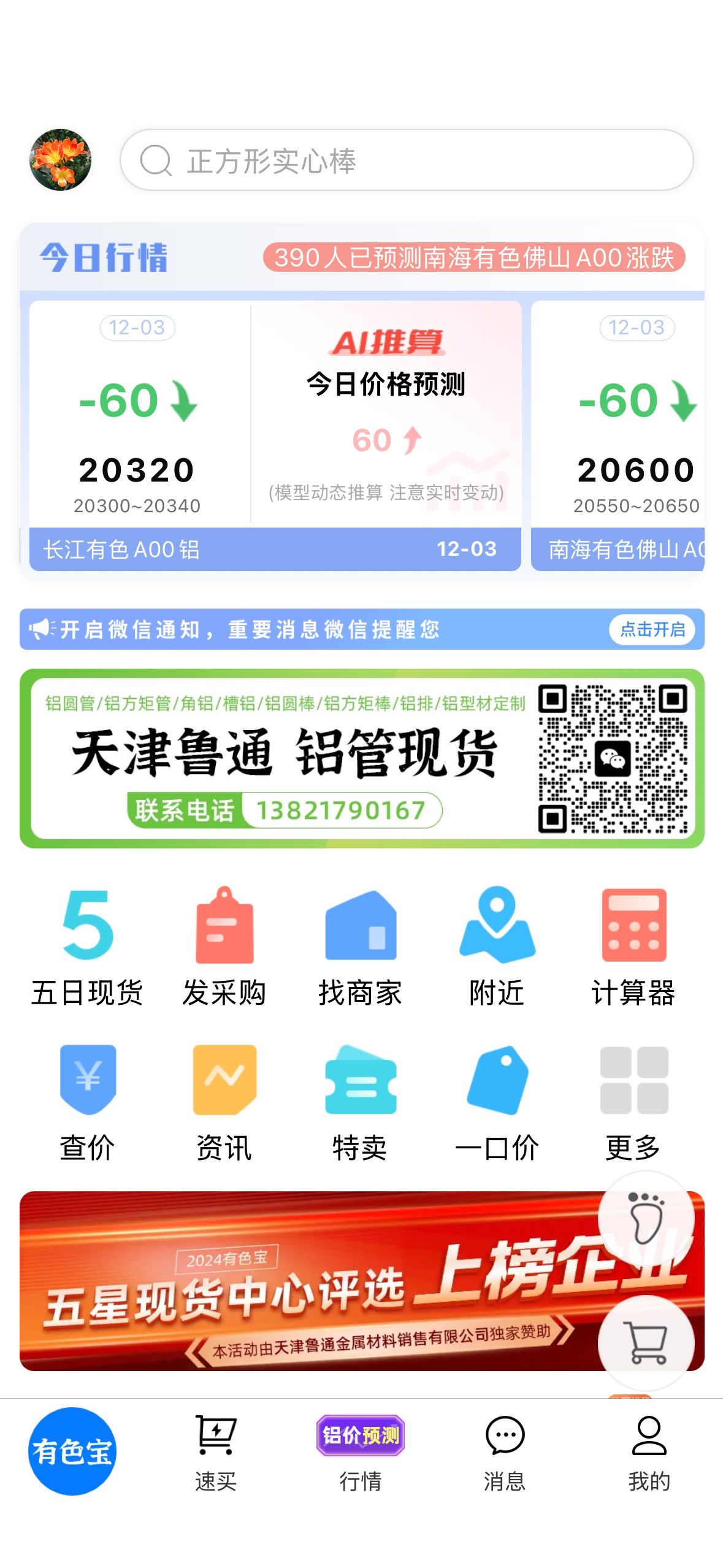Show 更多 options

[633, 1102]
